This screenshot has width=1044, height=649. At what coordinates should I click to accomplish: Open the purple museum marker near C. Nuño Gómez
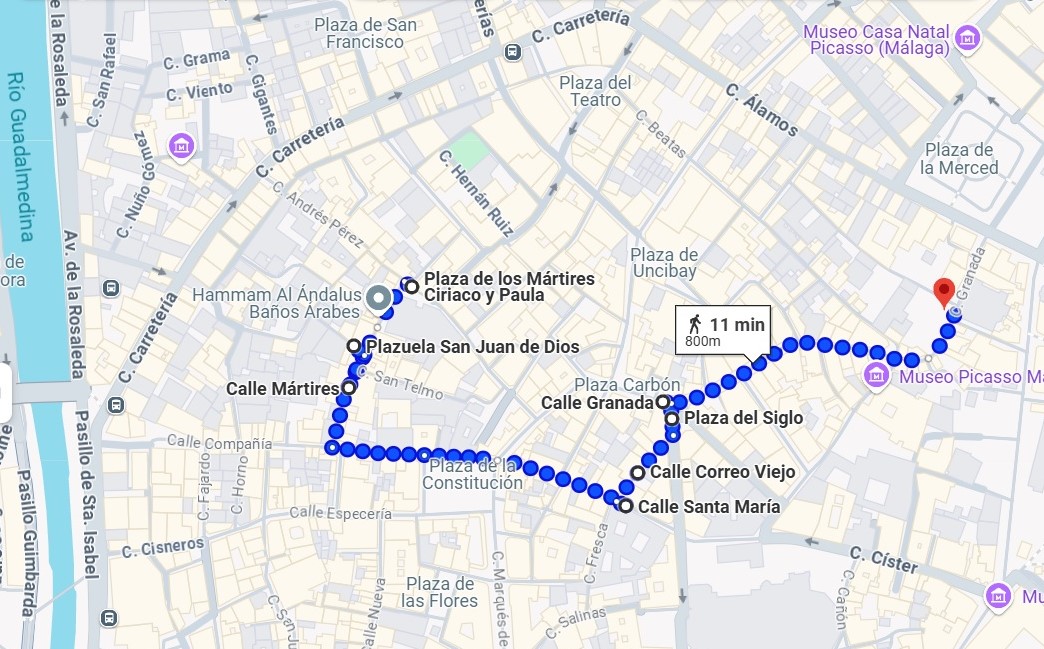(x=181, y=148)
